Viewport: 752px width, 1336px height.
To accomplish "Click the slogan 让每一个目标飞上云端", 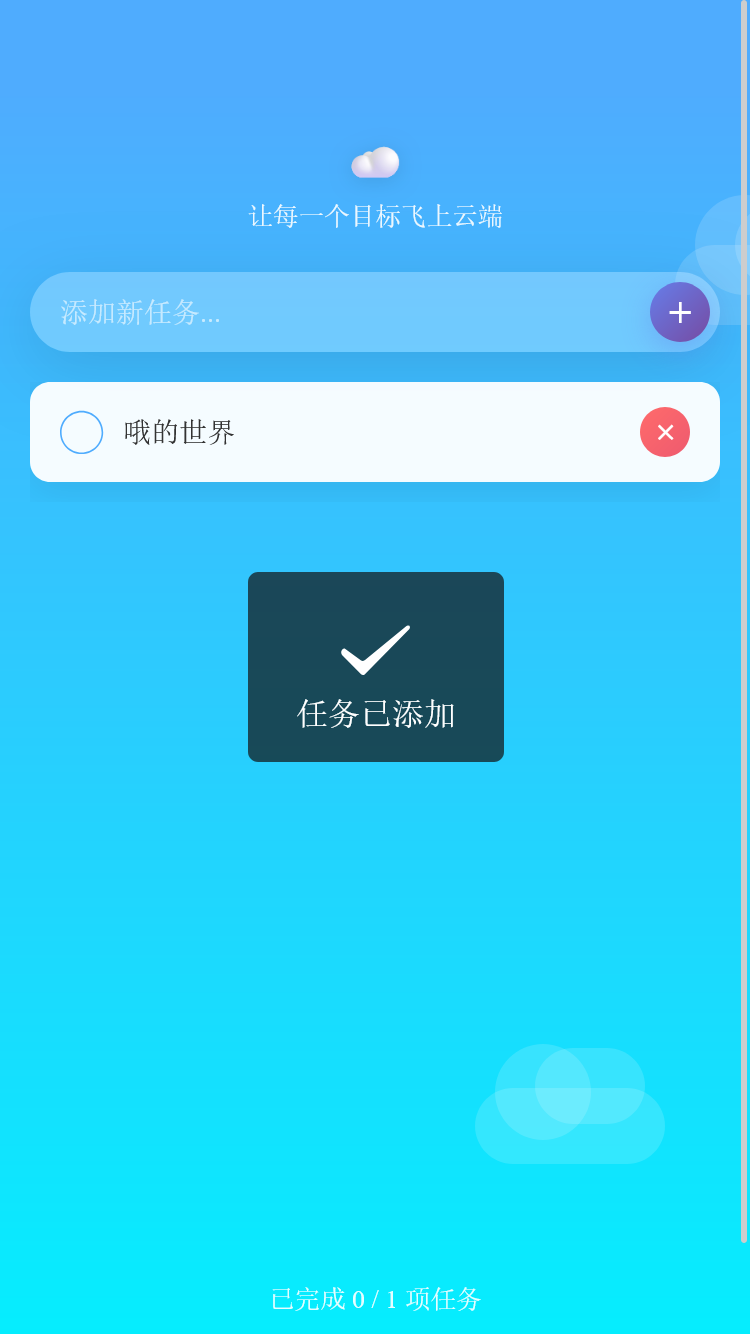I will point(375,217).
